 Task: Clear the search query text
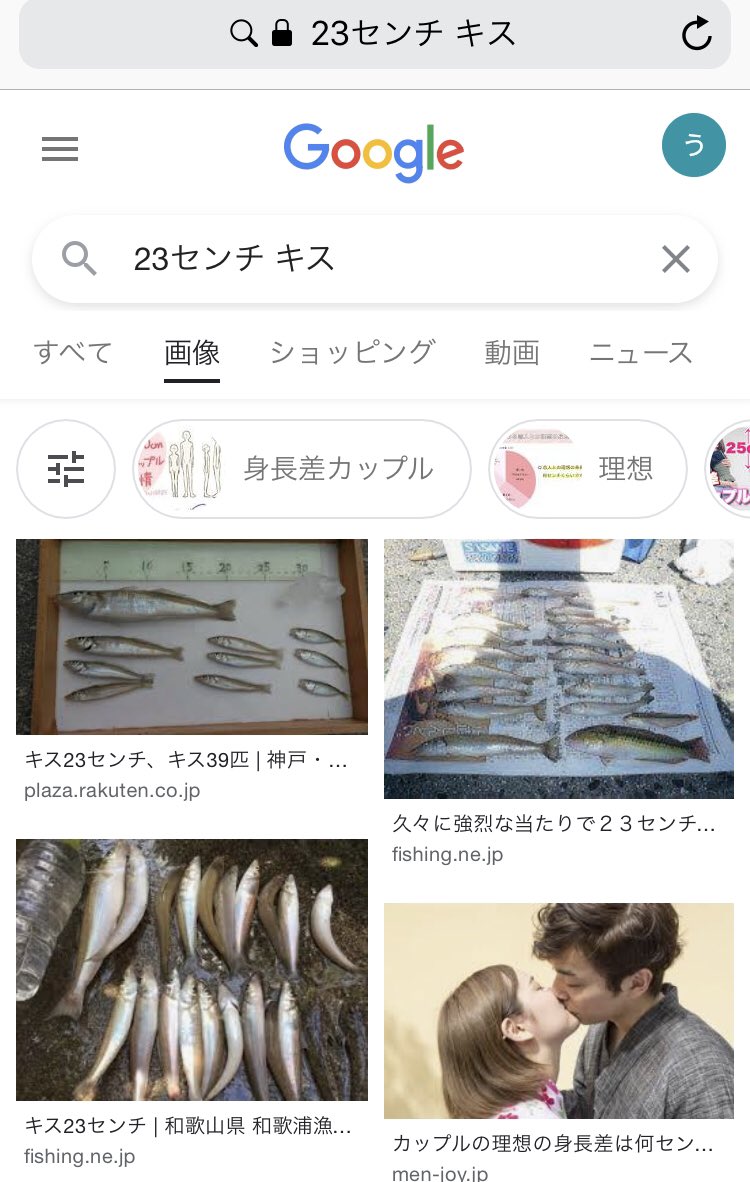pyautogui.click(x=676, y=260)
